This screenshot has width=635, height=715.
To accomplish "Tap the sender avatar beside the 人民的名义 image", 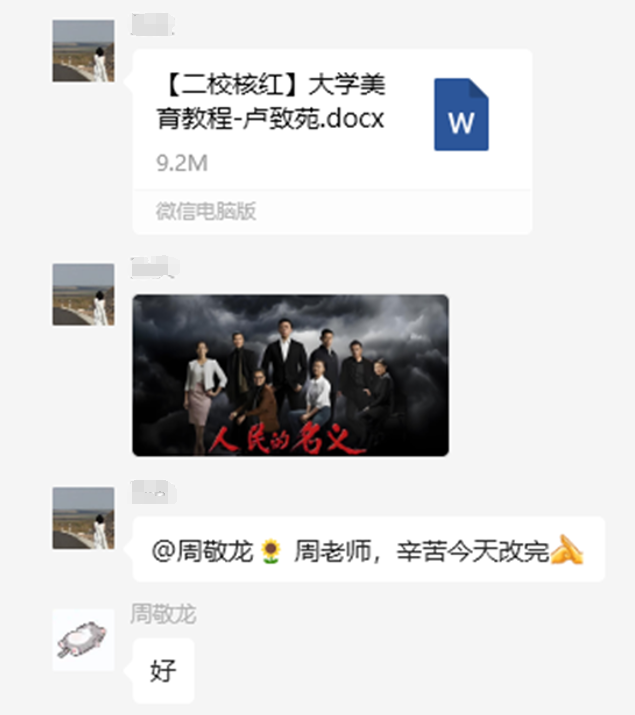I will (x=83, y=294).
